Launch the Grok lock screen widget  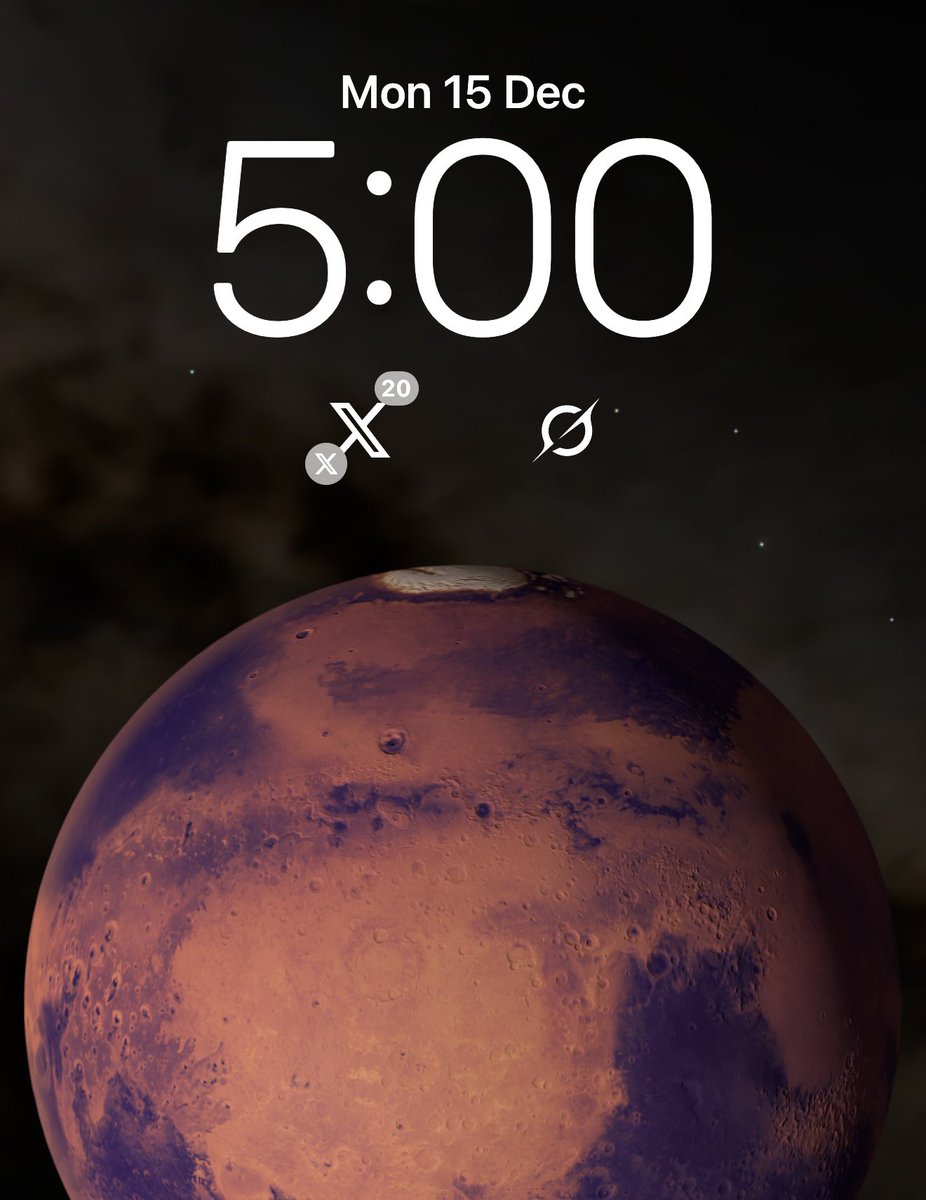pyautogui.click(x=566, y=431)
